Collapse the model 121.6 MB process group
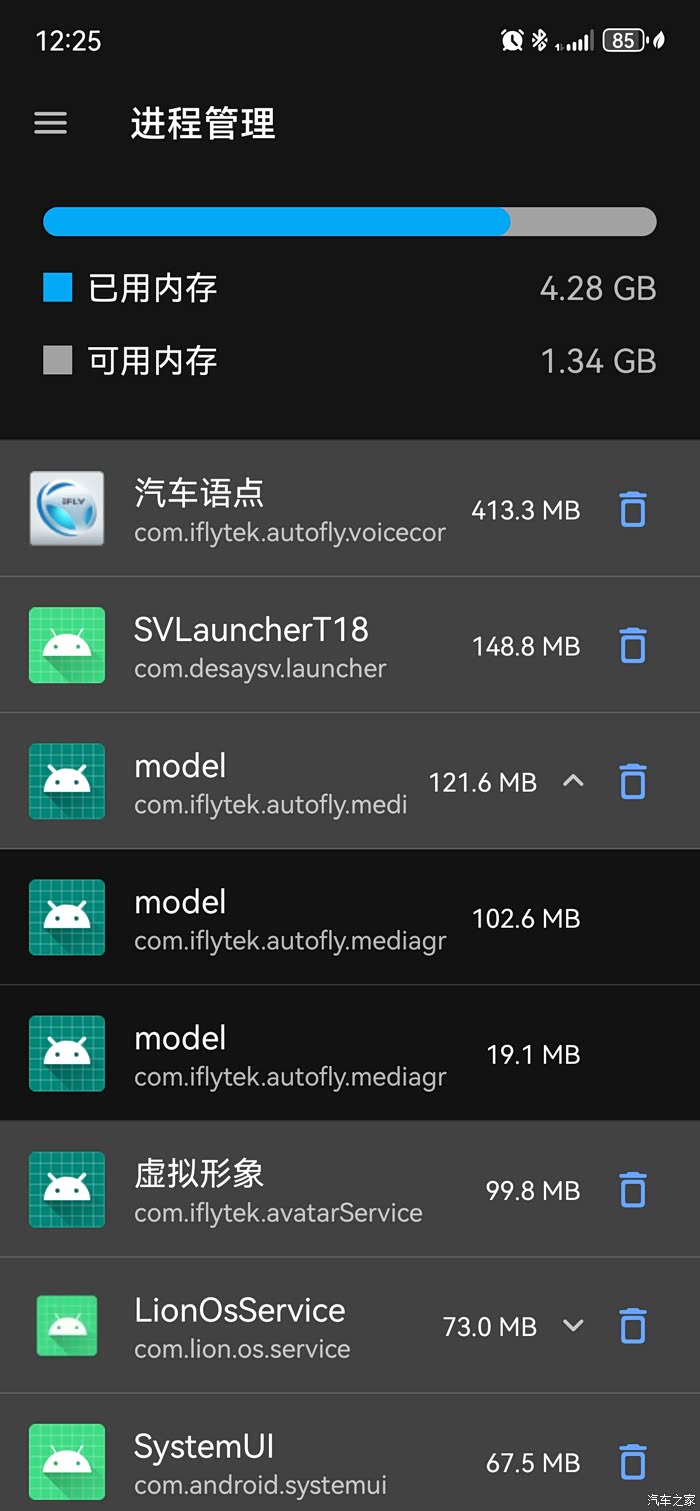 pyautogui.click(x=573, y=781)
